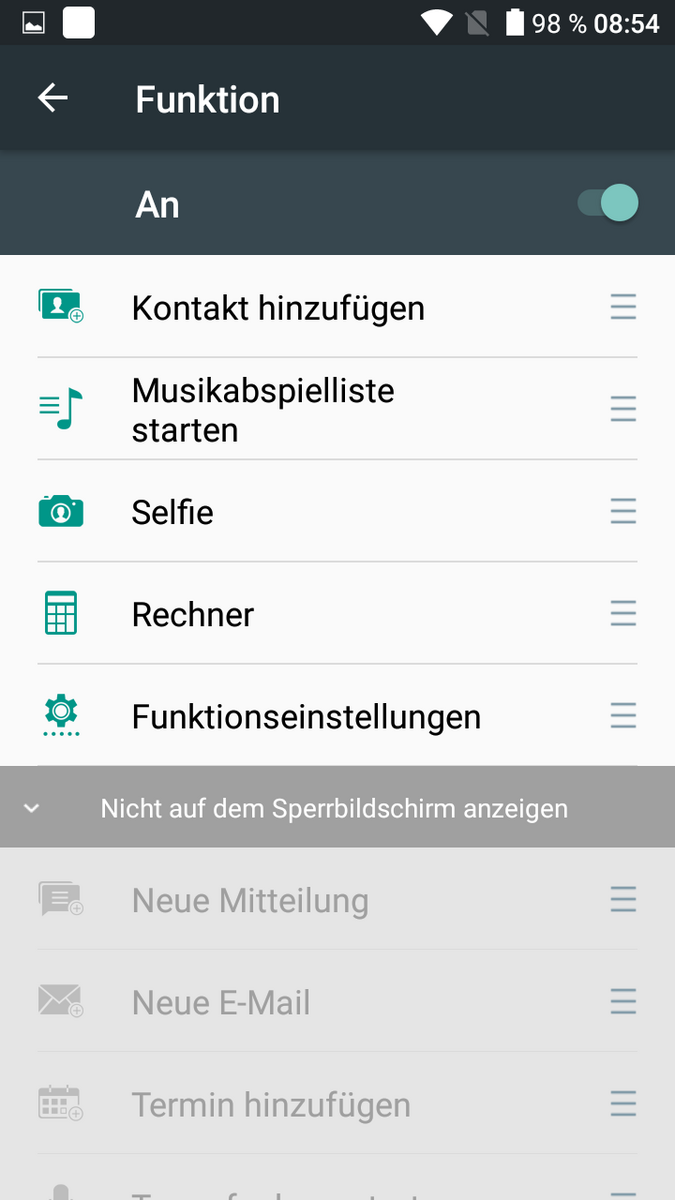Choose the Selfie function
The height and width of the screenshot is (1200, 675).
(173, 512)
